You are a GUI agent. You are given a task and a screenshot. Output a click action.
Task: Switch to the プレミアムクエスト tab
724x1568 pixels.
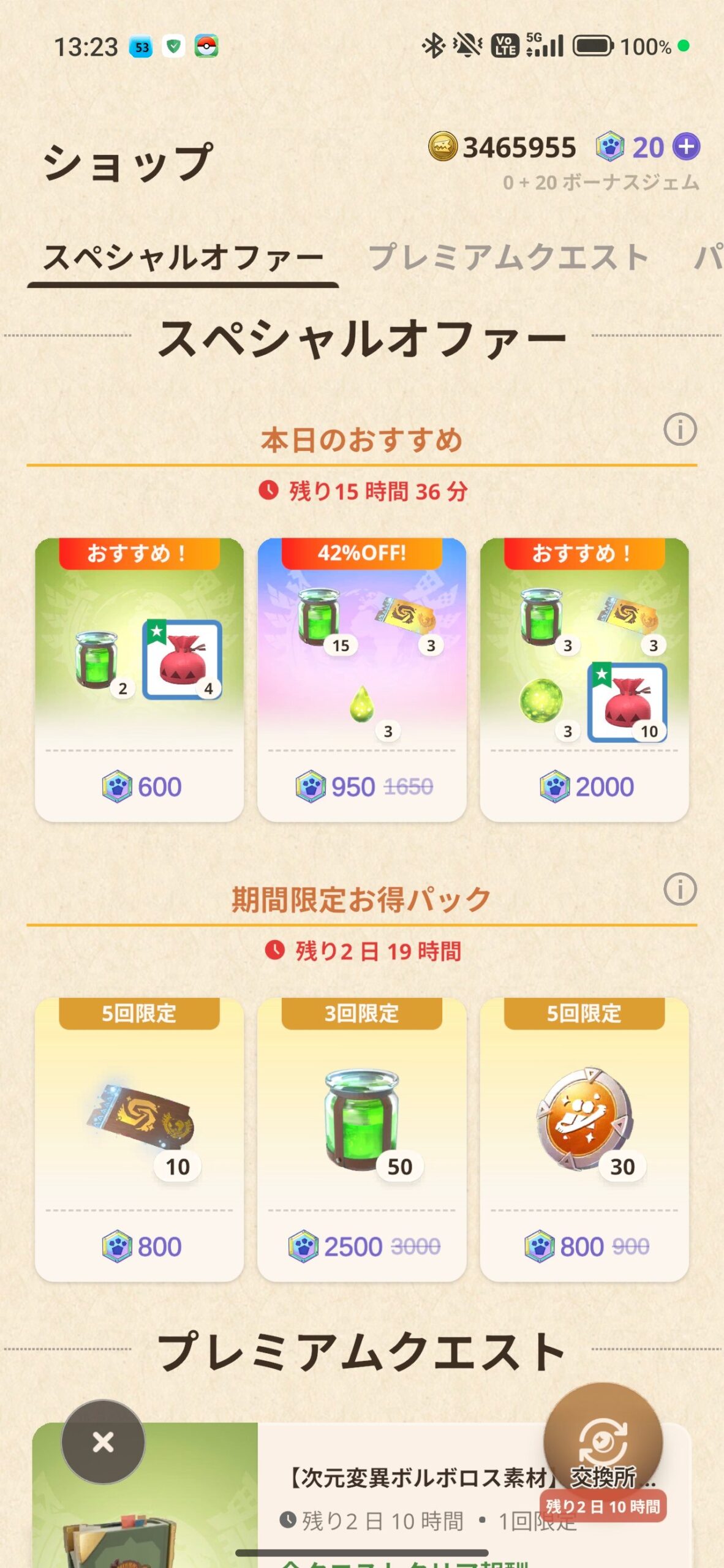tap(508, 257)
